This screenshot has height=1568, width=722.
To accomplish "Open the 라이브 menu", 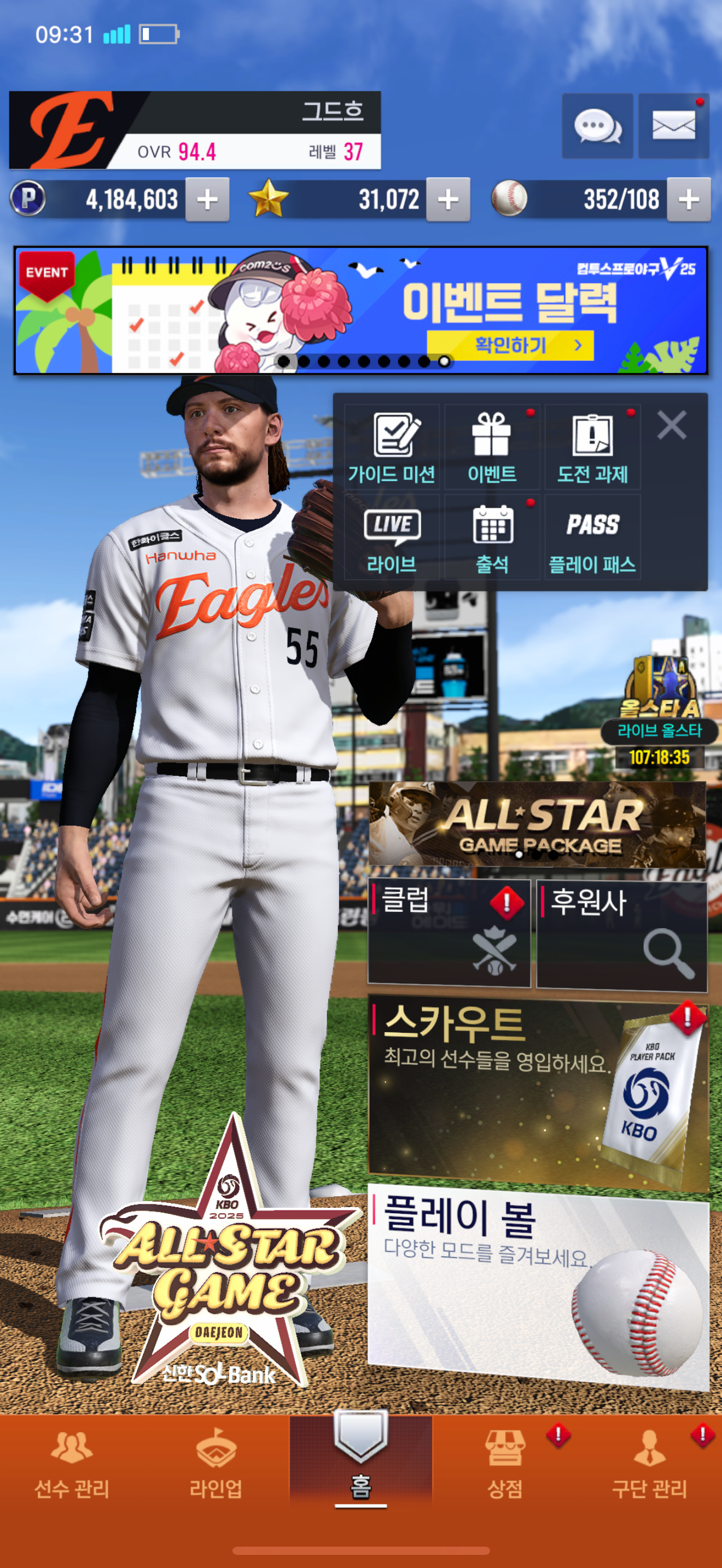I will (392, 537).
